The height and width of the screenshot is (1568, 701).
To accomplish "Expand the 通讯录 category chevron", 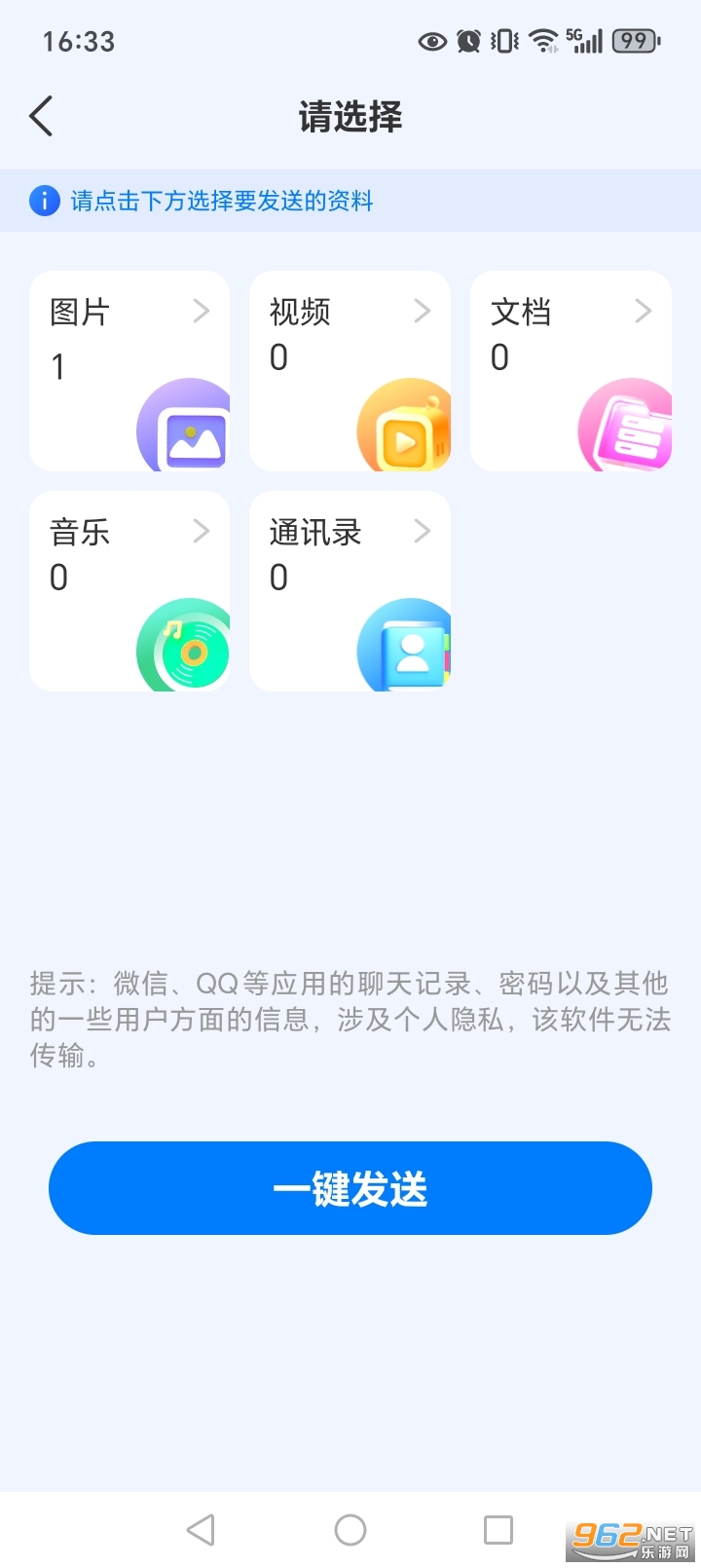I will (422, 531).
